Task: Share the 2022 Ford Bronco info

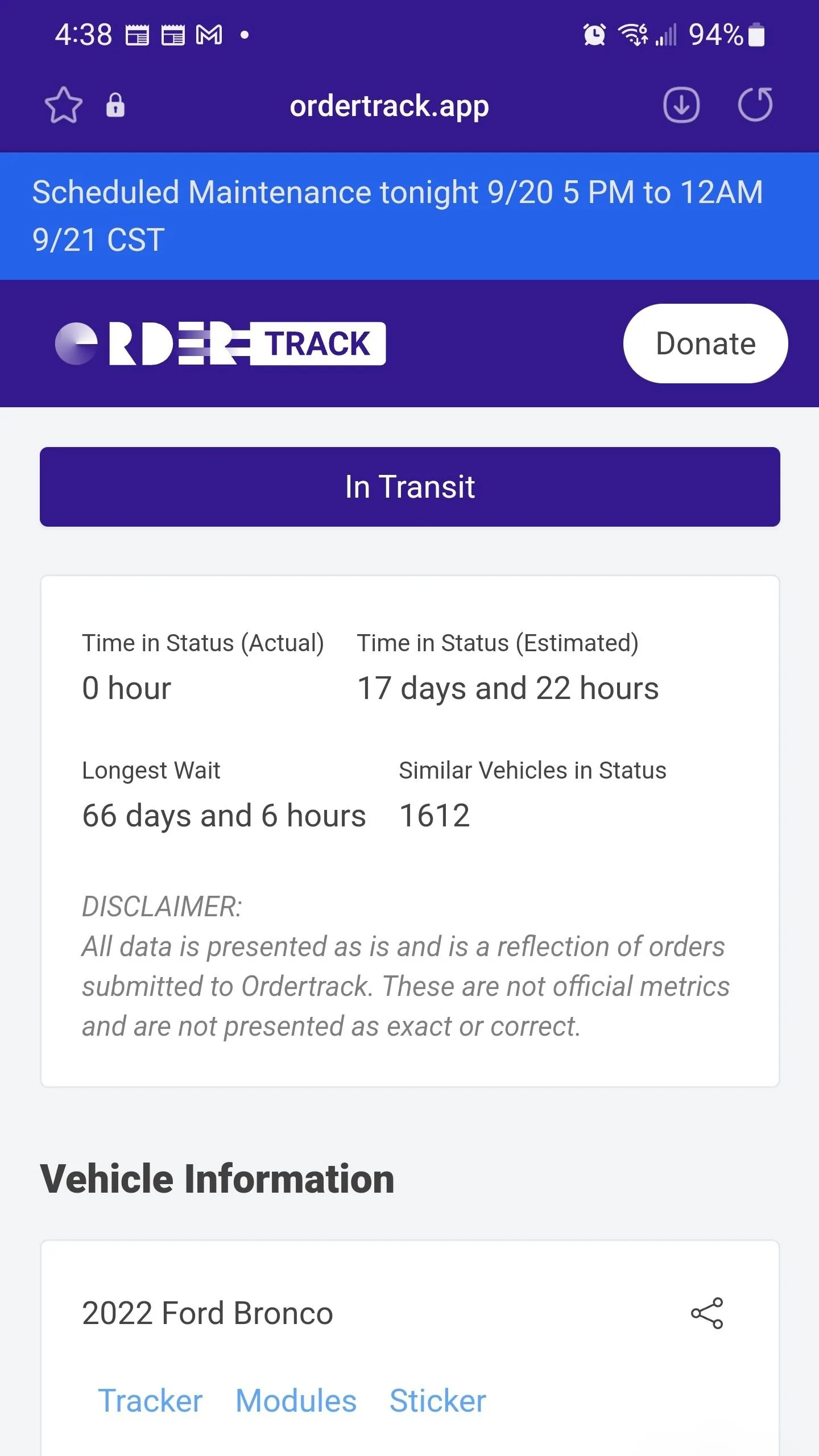Action: coord(707,1313)
